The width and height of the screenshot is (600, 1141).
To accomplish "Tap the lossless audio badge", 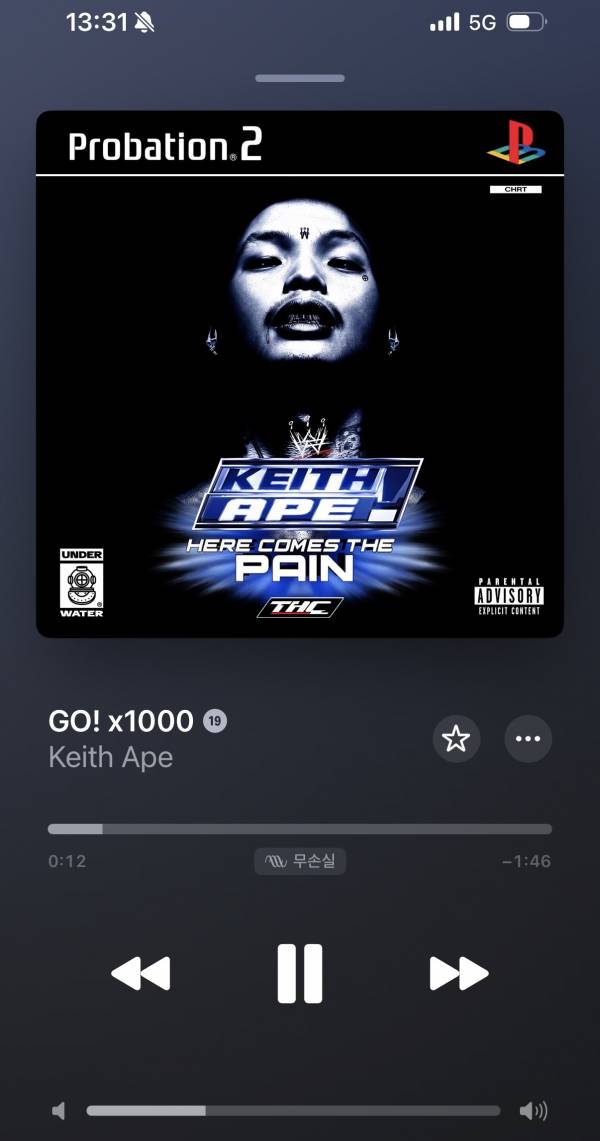I will pyautogui.click(x=300, y=862).
